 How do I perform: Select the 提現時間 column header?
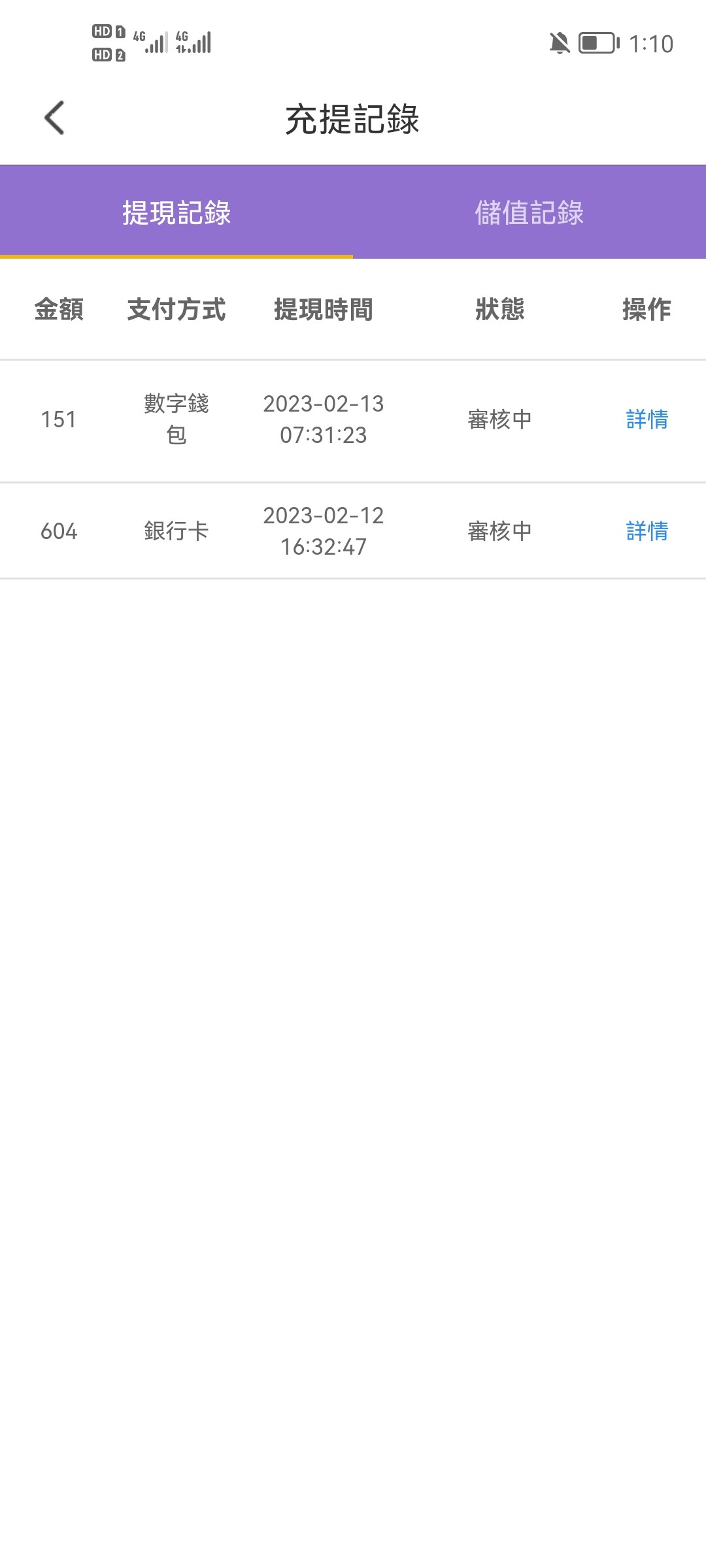pyautogui.click(x=324, y=311)
